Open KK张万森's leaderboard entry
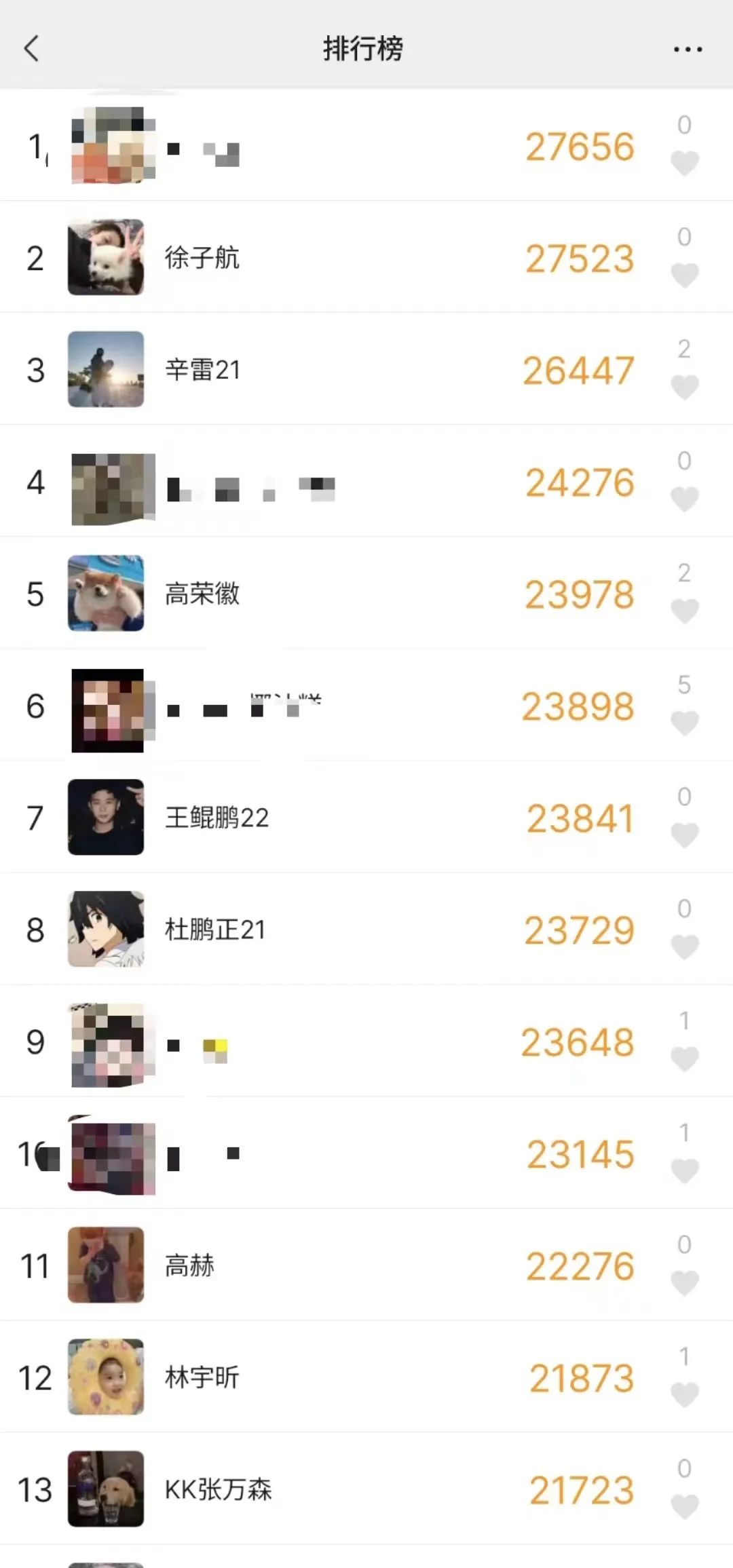733x1568 pixels. pos(219,1489)
